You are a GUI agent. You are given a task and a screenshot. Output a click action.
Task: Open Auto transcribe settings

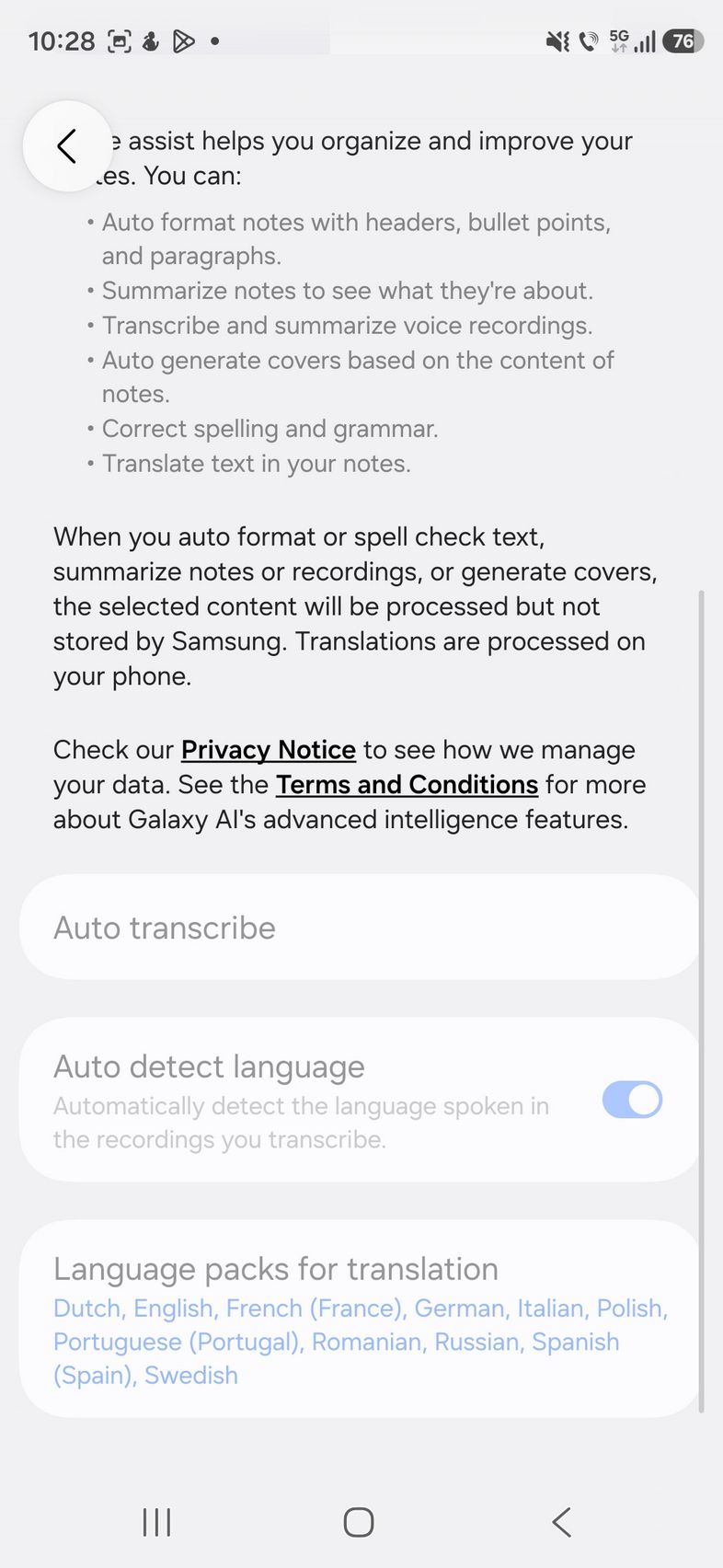359,928
